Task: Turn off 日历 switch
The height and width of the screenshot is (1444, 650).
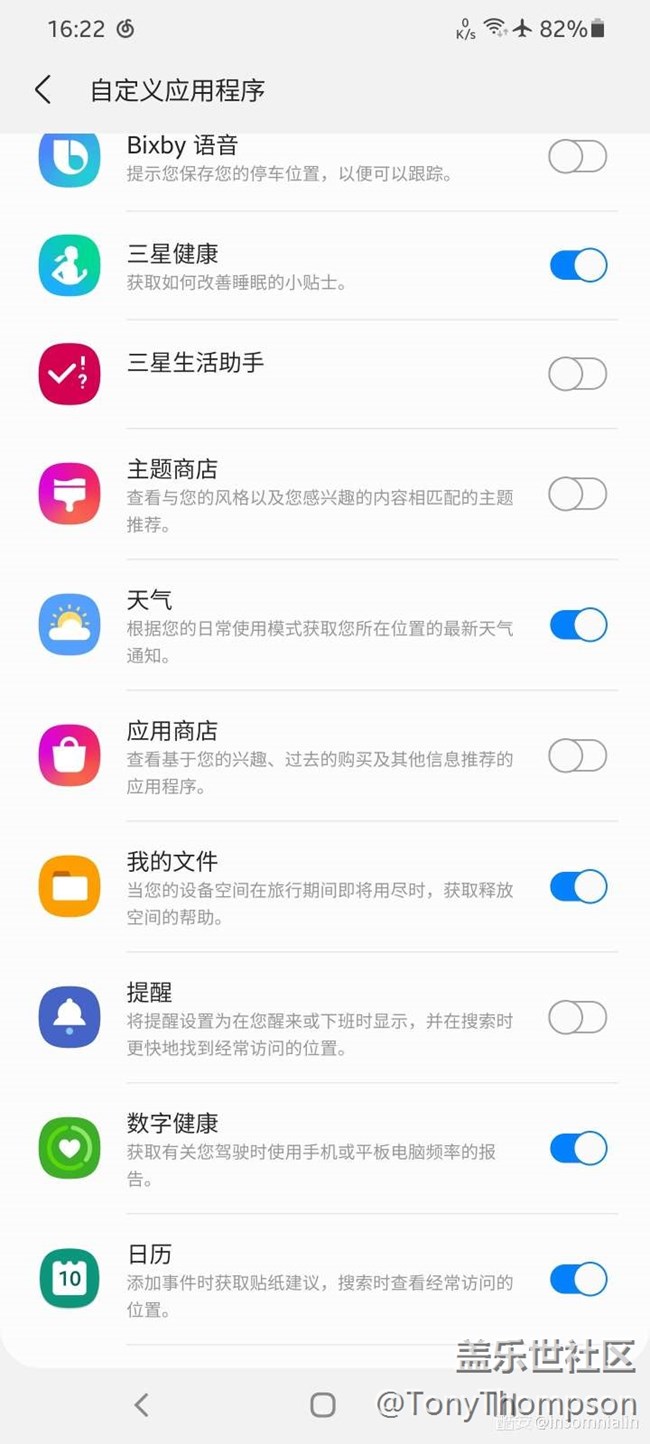Action: [577, 1279]
